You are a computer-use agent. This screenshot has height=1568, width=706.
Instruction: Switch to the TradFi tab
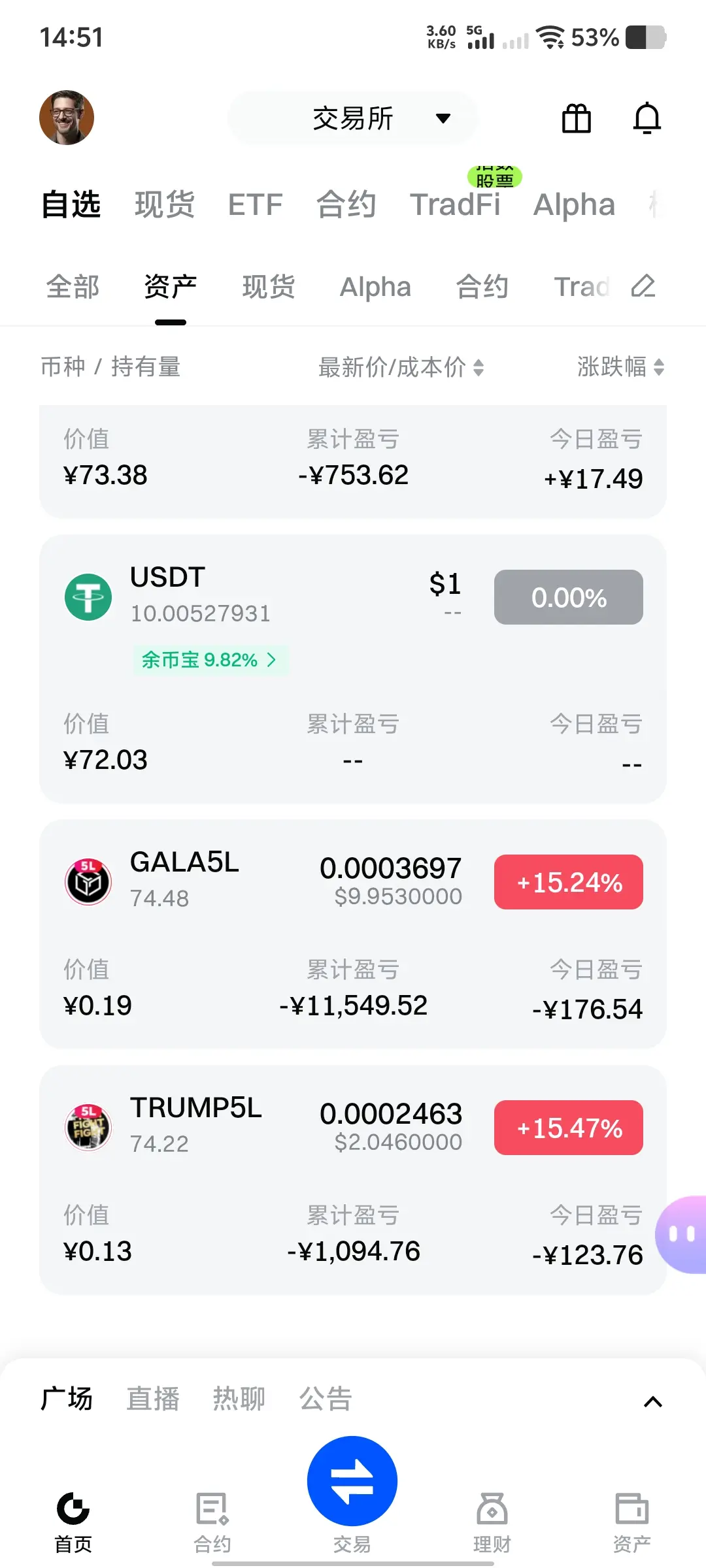click(x=455, y=204)
